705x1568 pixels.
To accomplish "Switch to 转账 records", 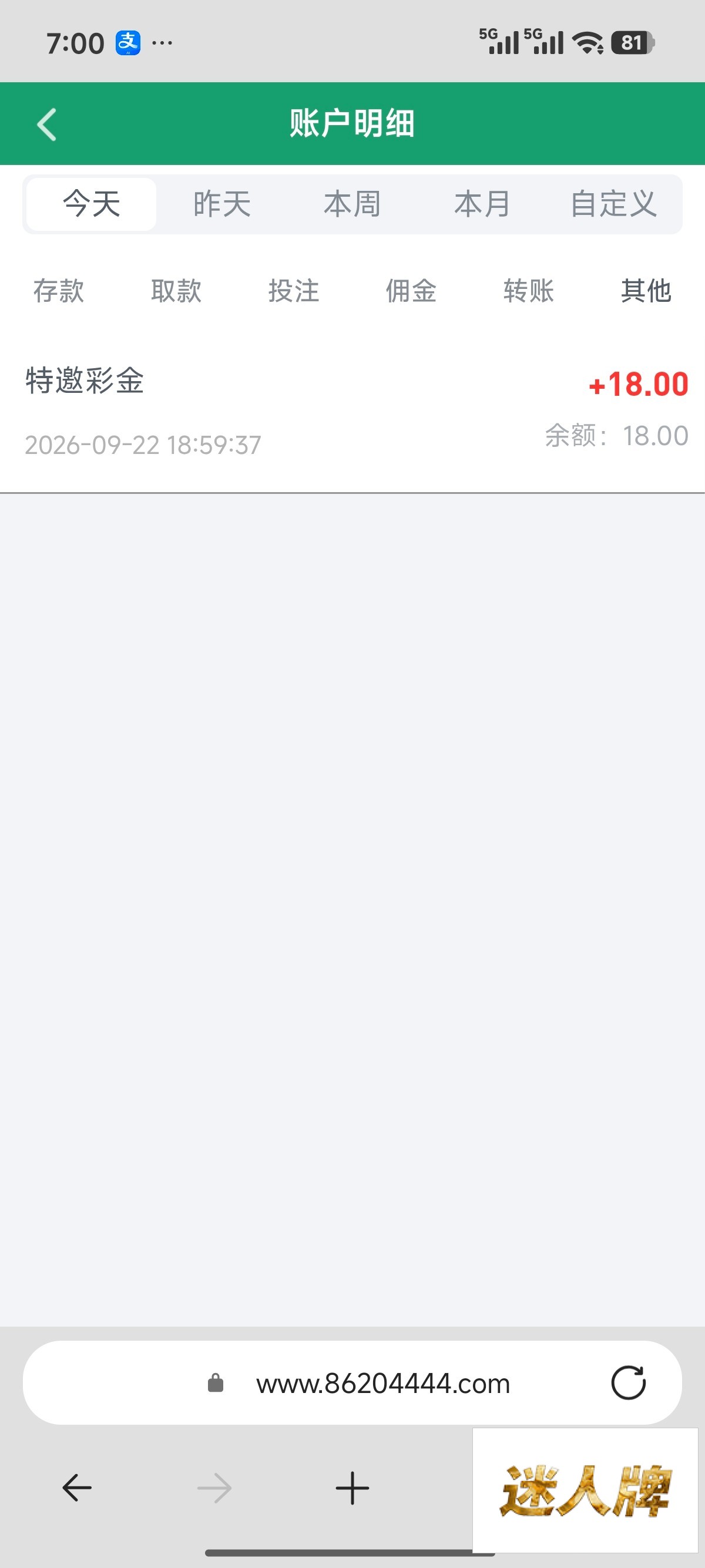I will (x=528, y=290).
